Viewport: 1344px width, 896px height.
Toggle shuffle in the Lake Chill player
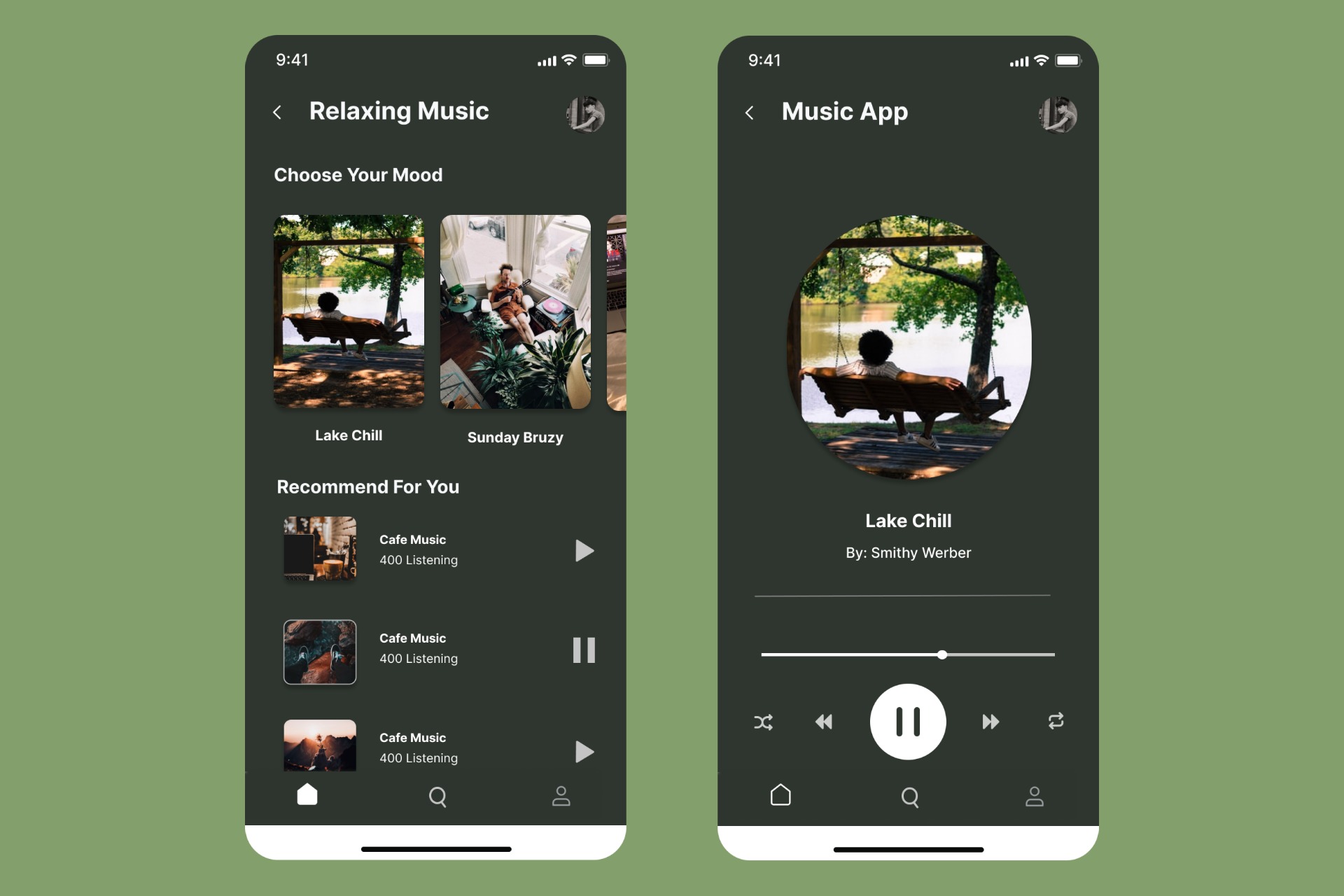(x=763, y=722)
